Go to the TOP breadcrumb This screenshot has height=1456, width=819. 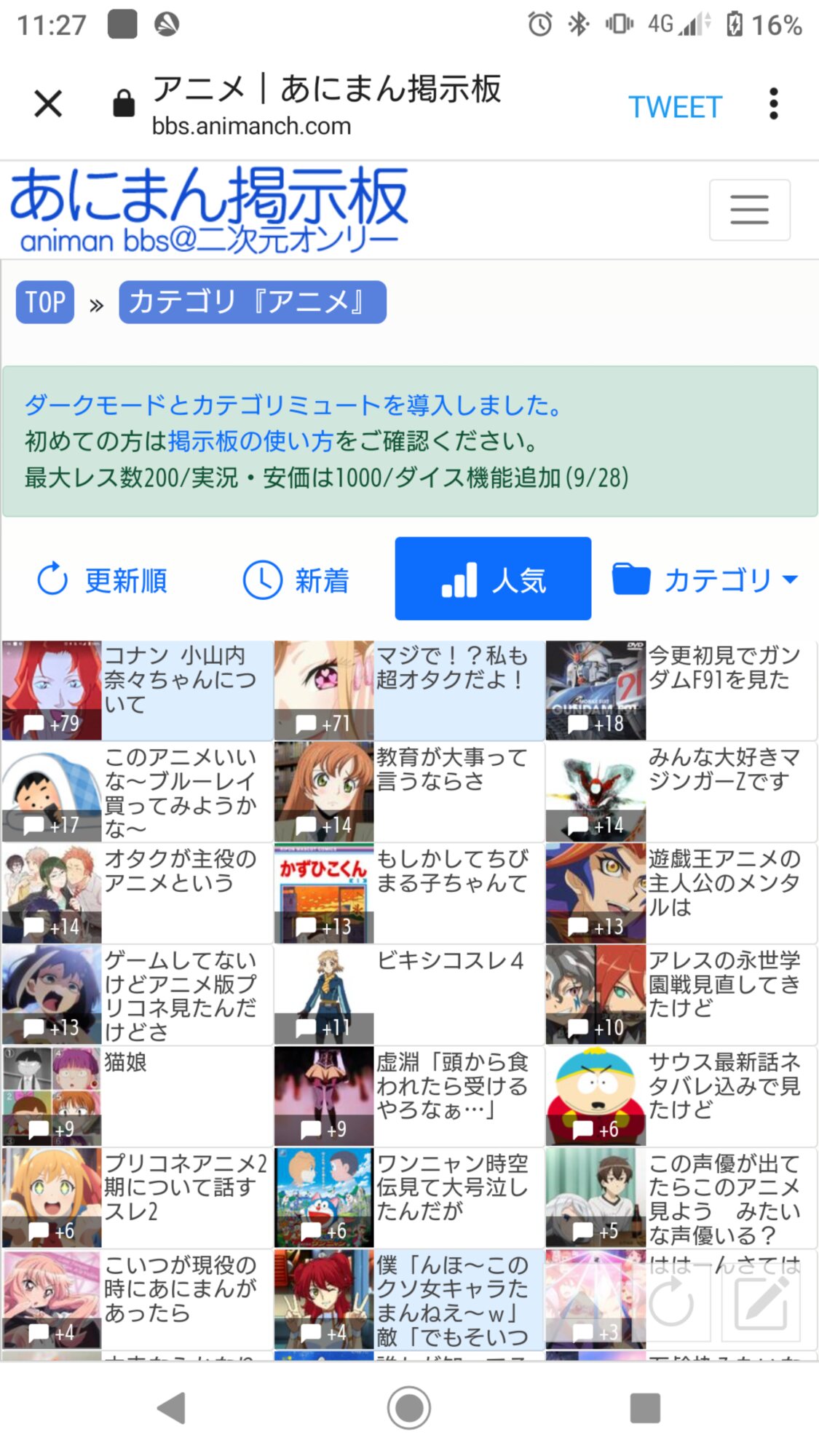[x=45, y=301]
